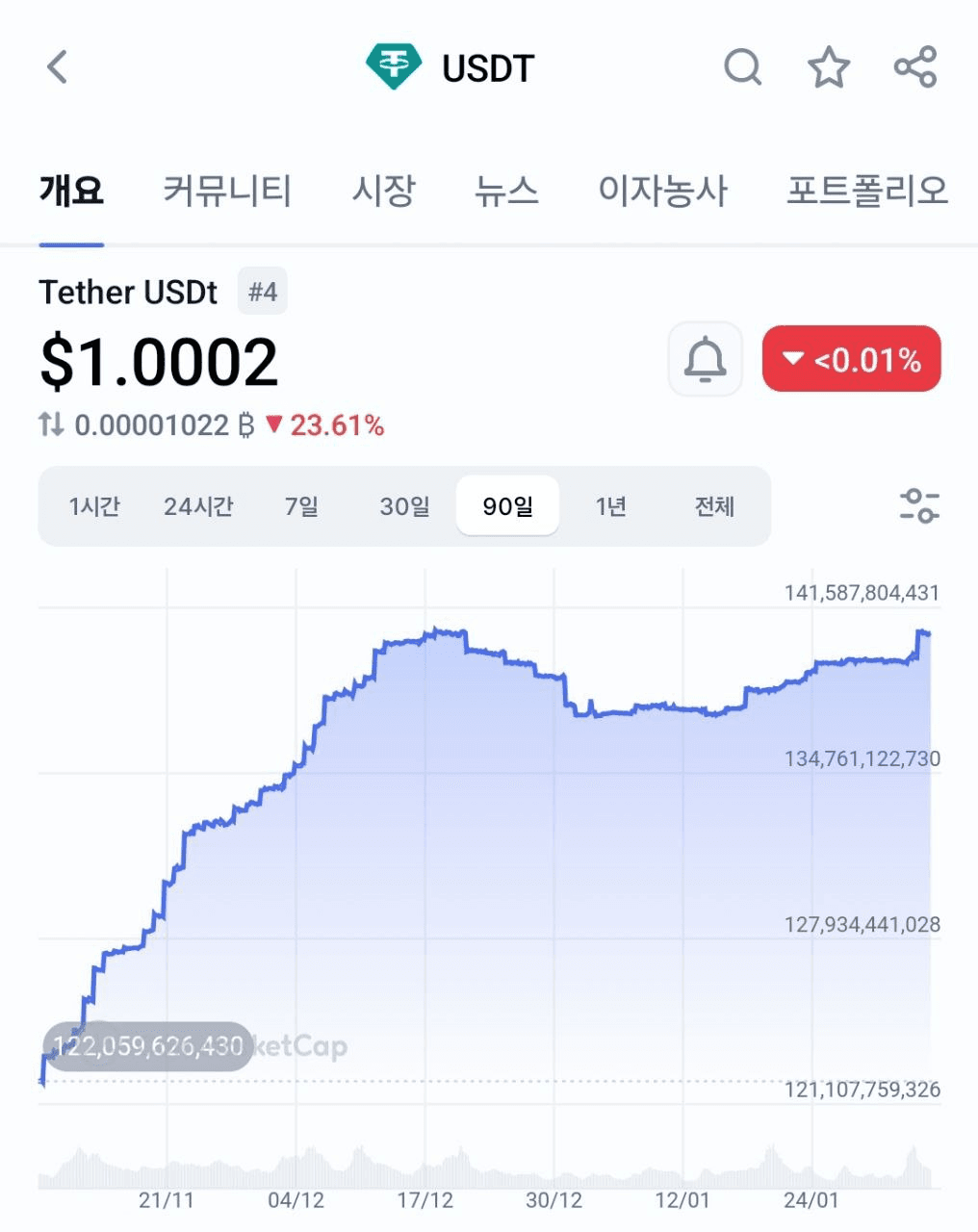Screen dimensions: 978x1232
Task: Open the chart settings sliders icon
Action: [x=919, y=506]
